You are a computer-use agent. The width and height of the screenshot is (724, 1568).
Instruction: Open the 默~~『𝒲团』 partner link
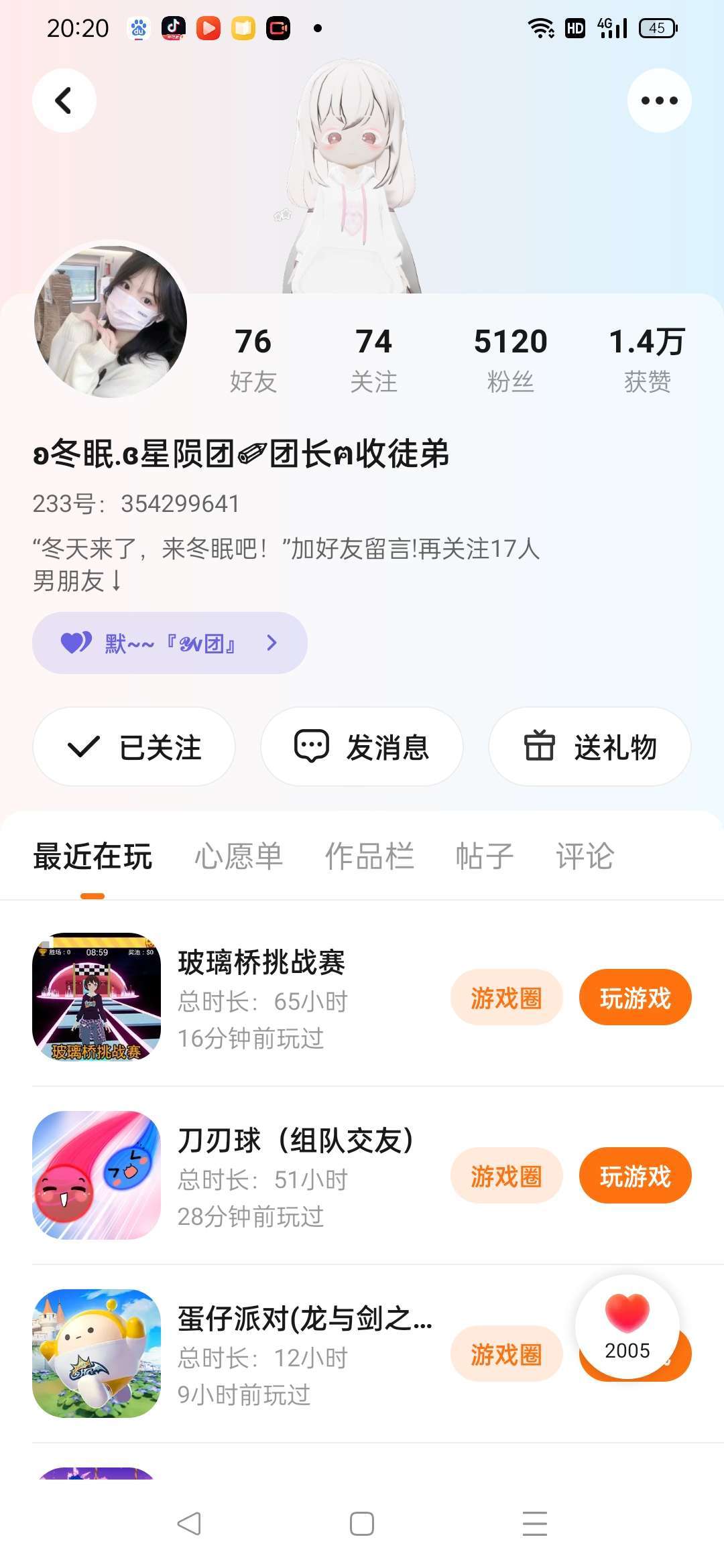(x=170, y=643)
